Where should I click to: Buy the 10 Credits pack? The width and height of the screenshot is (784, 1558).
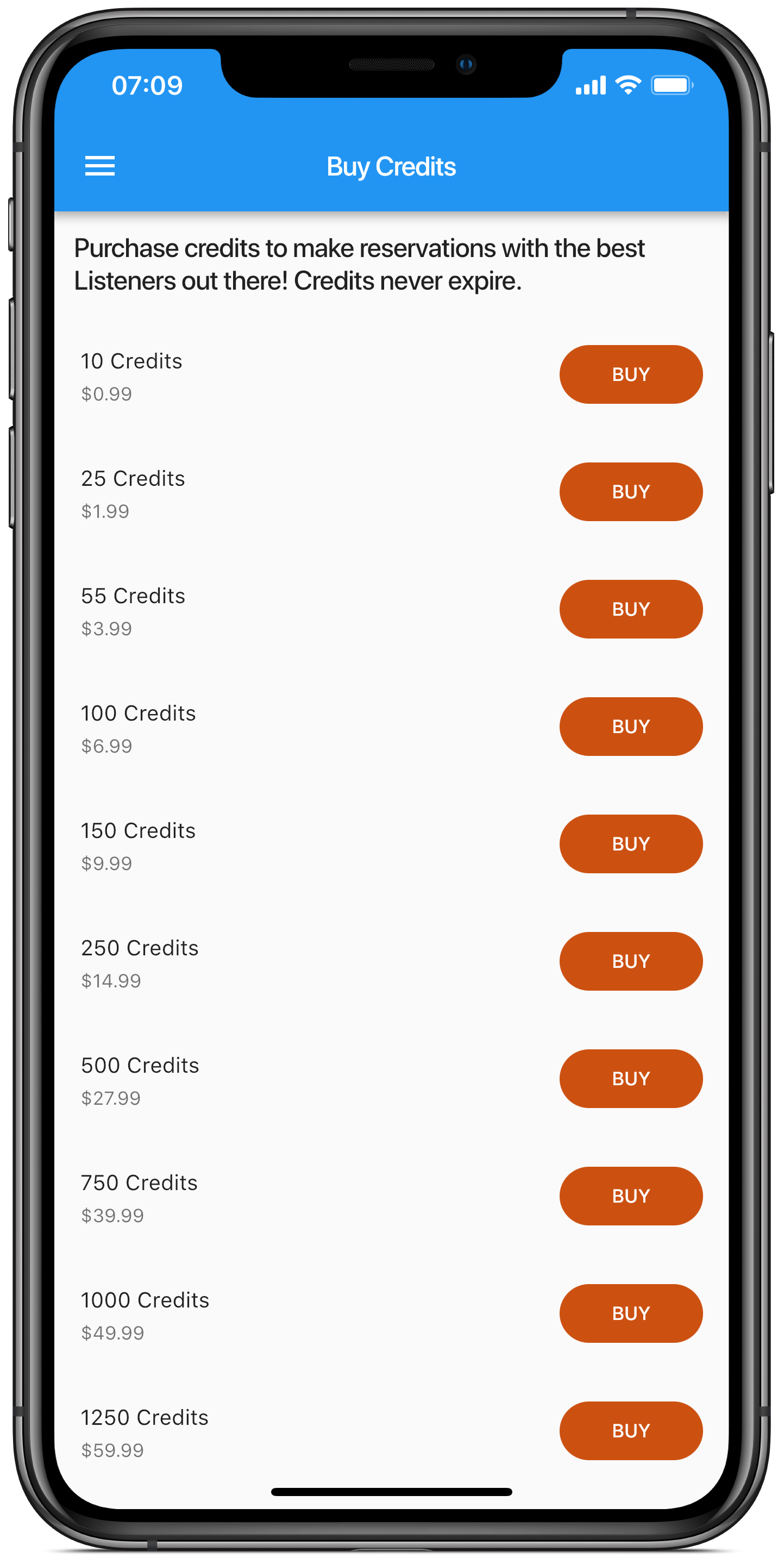pos(630,374)
